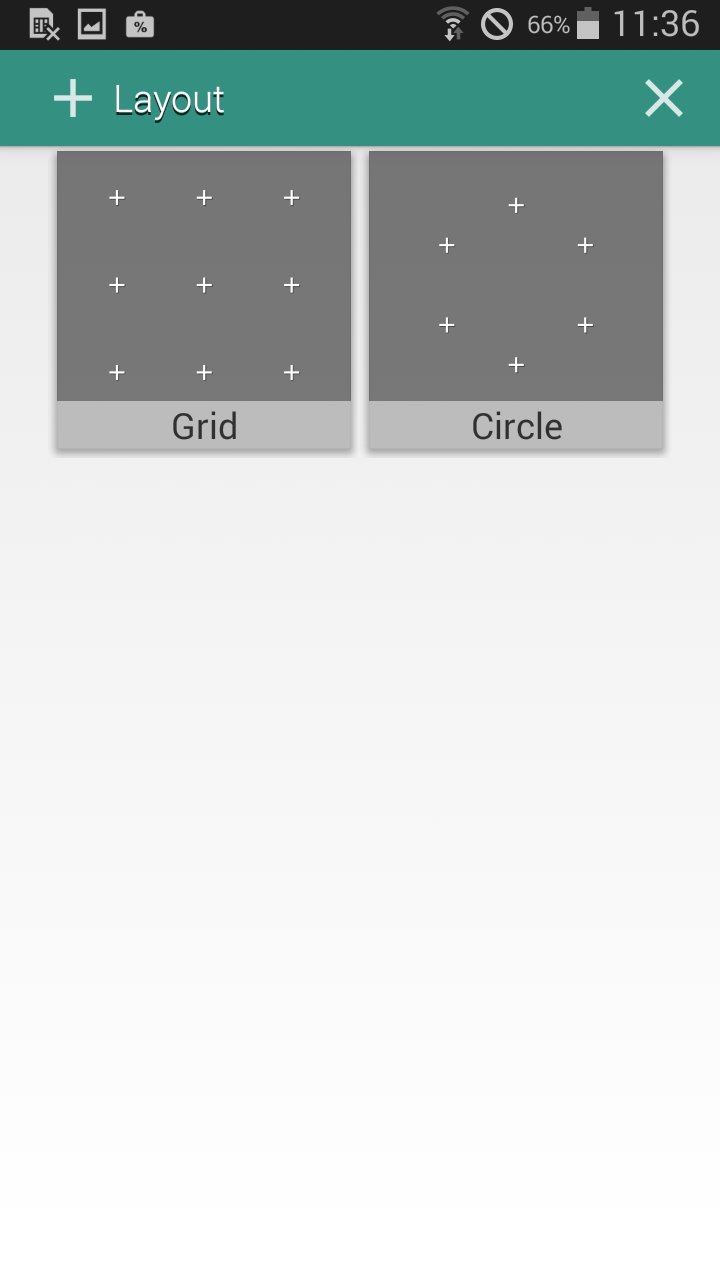The width and height of the screenshot is (720, 1280).
Task: Choose the Circle layout card
Action: 516,300
